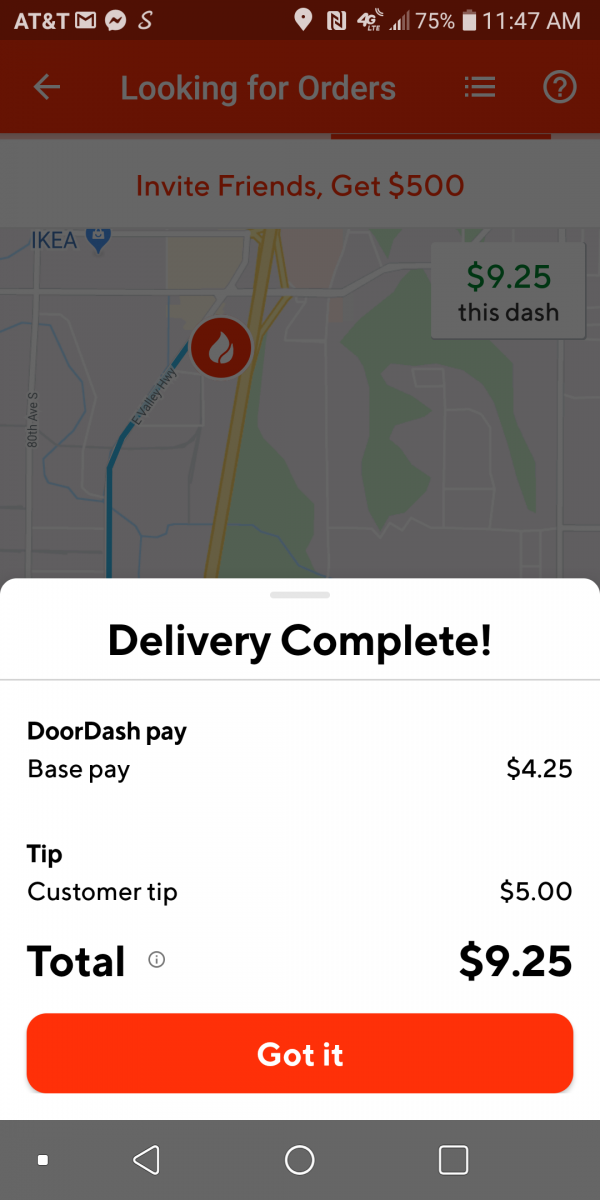Go back using the arrow icon
The image size is (600, 1200).
[x=47, y=88]
